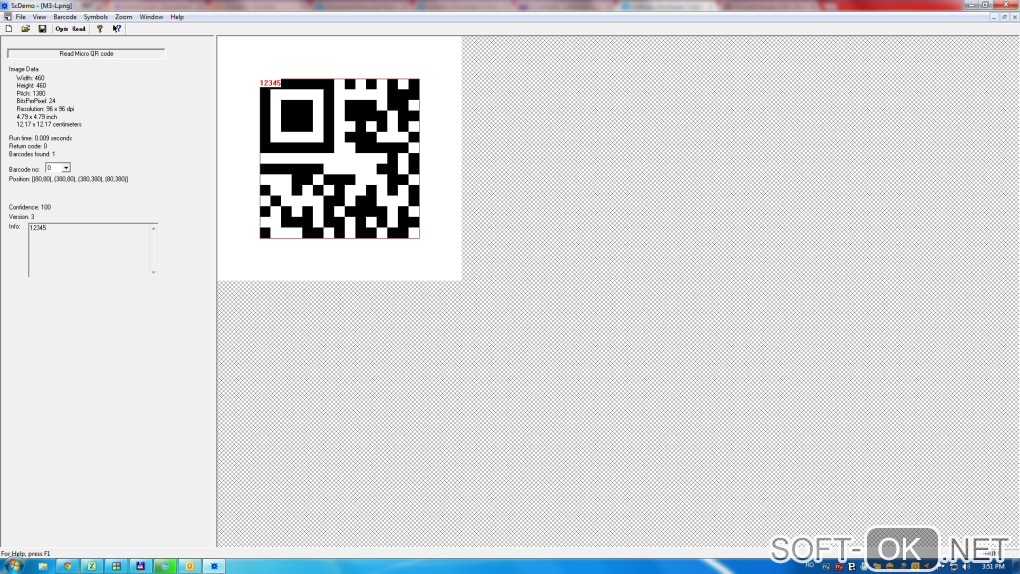Save using the floppy disk icon
The width and height of the screenshot is (1020, 574).
tap(42, 29)
